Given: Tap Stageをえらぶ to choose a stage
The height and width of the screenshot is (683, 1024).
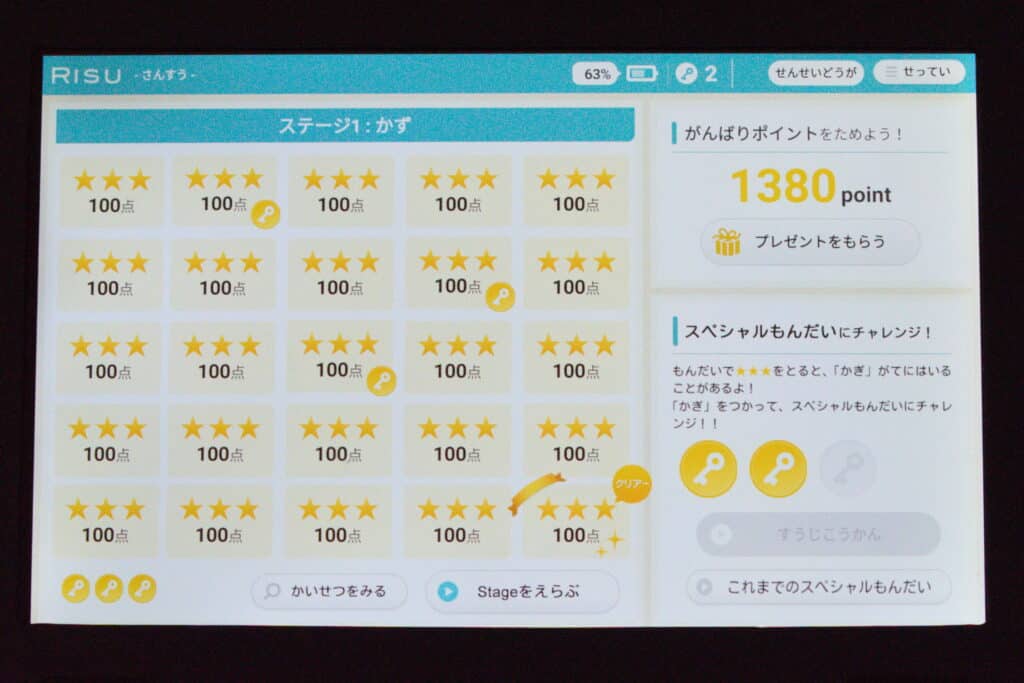Looking at the screenshot, I should click(x=522, y=591).
